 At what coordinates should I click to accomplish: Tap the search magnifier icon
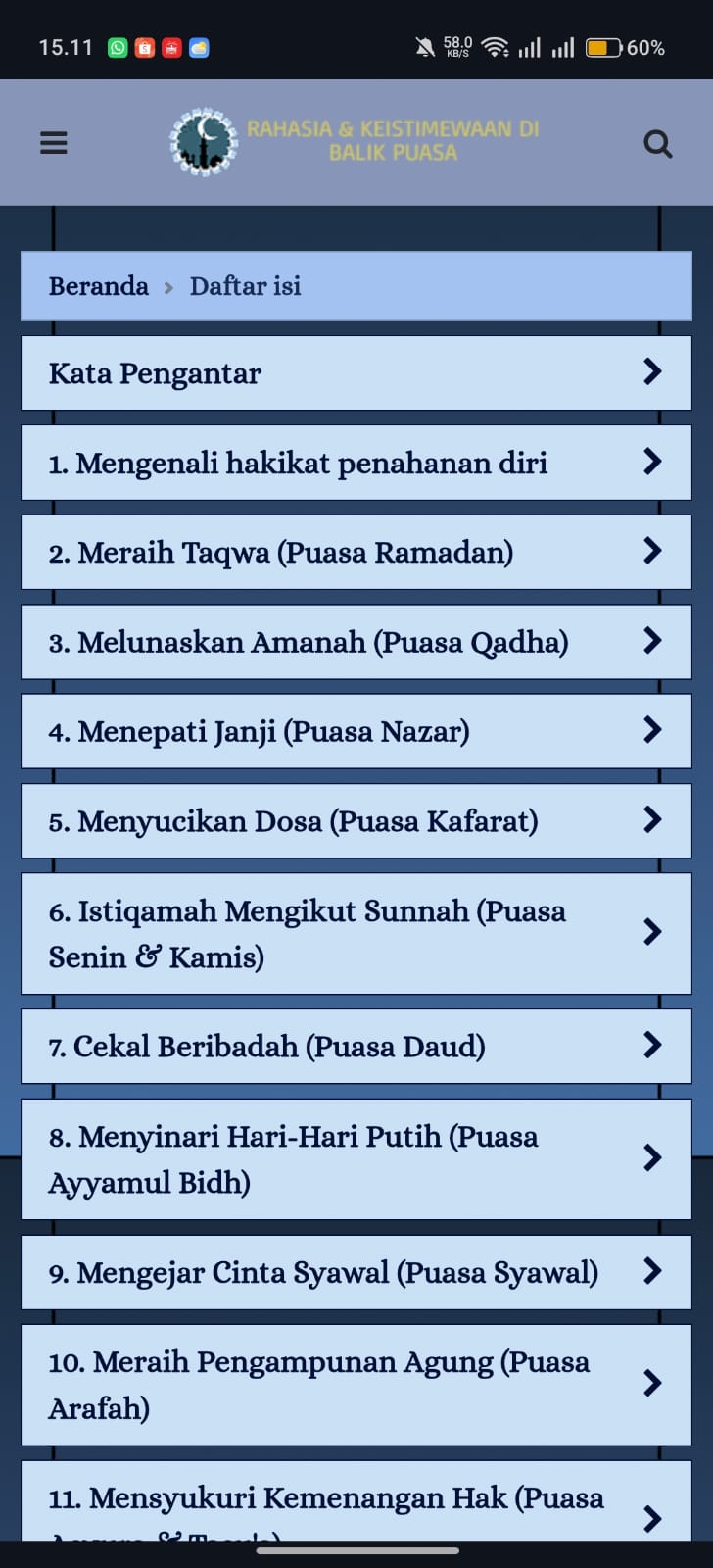pyautogui.click(x=658, y=144)
